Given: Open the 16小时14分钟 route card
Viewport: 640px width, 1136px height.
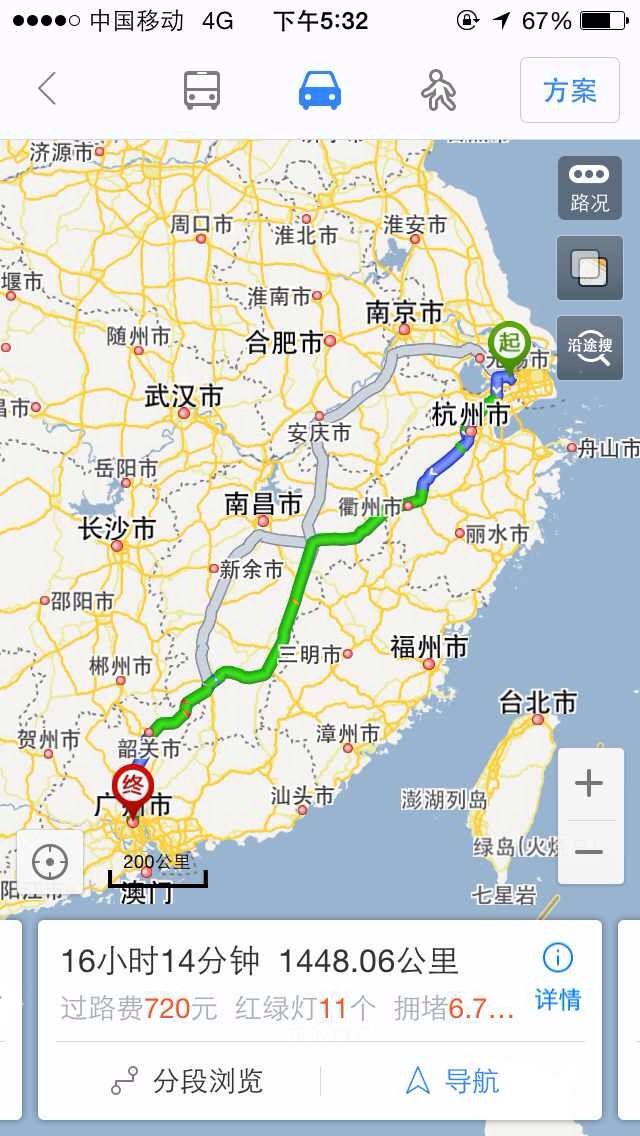Looking at the screenshot, I should (x=320, y=982).
